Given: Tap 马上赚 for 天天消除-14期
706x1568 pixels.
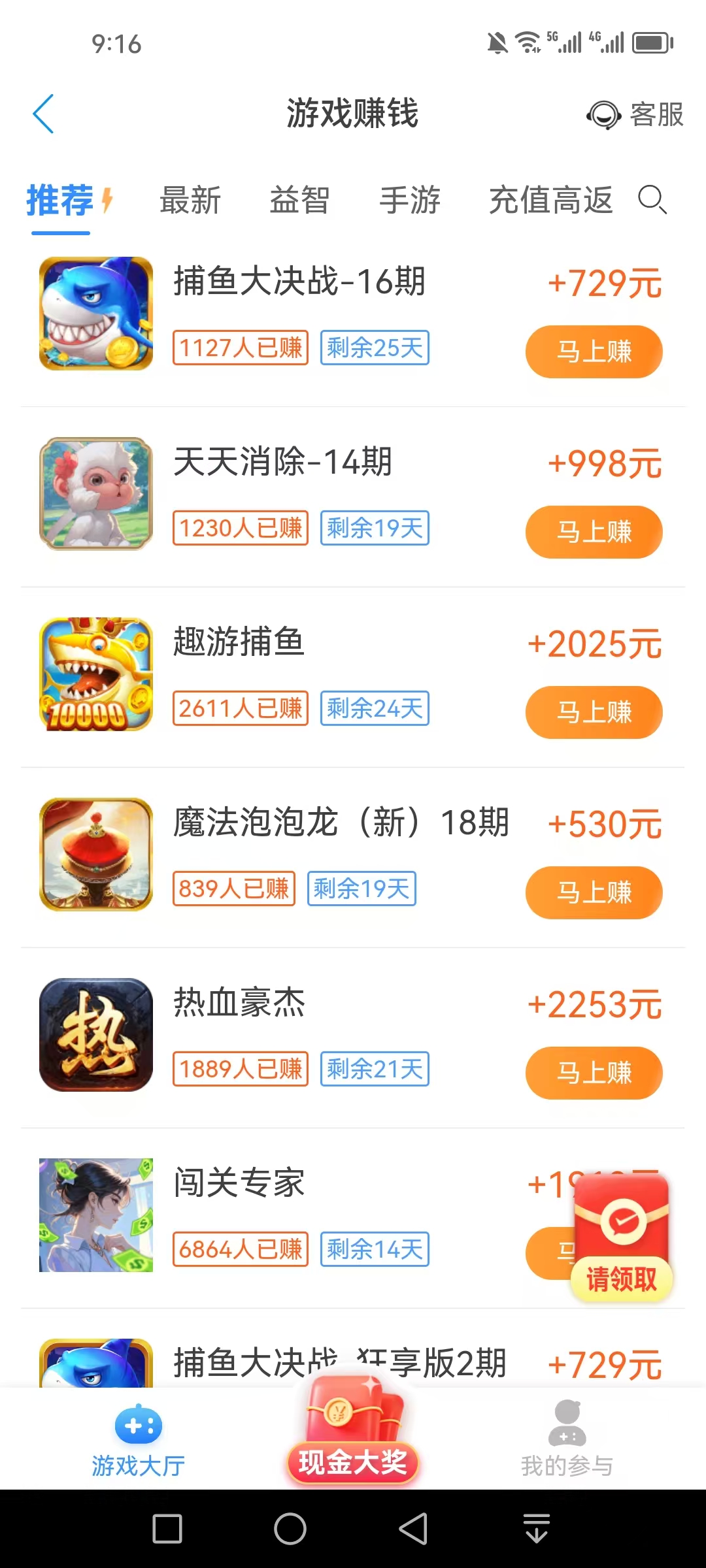Looking at the screenshot, I should point(594,532).
